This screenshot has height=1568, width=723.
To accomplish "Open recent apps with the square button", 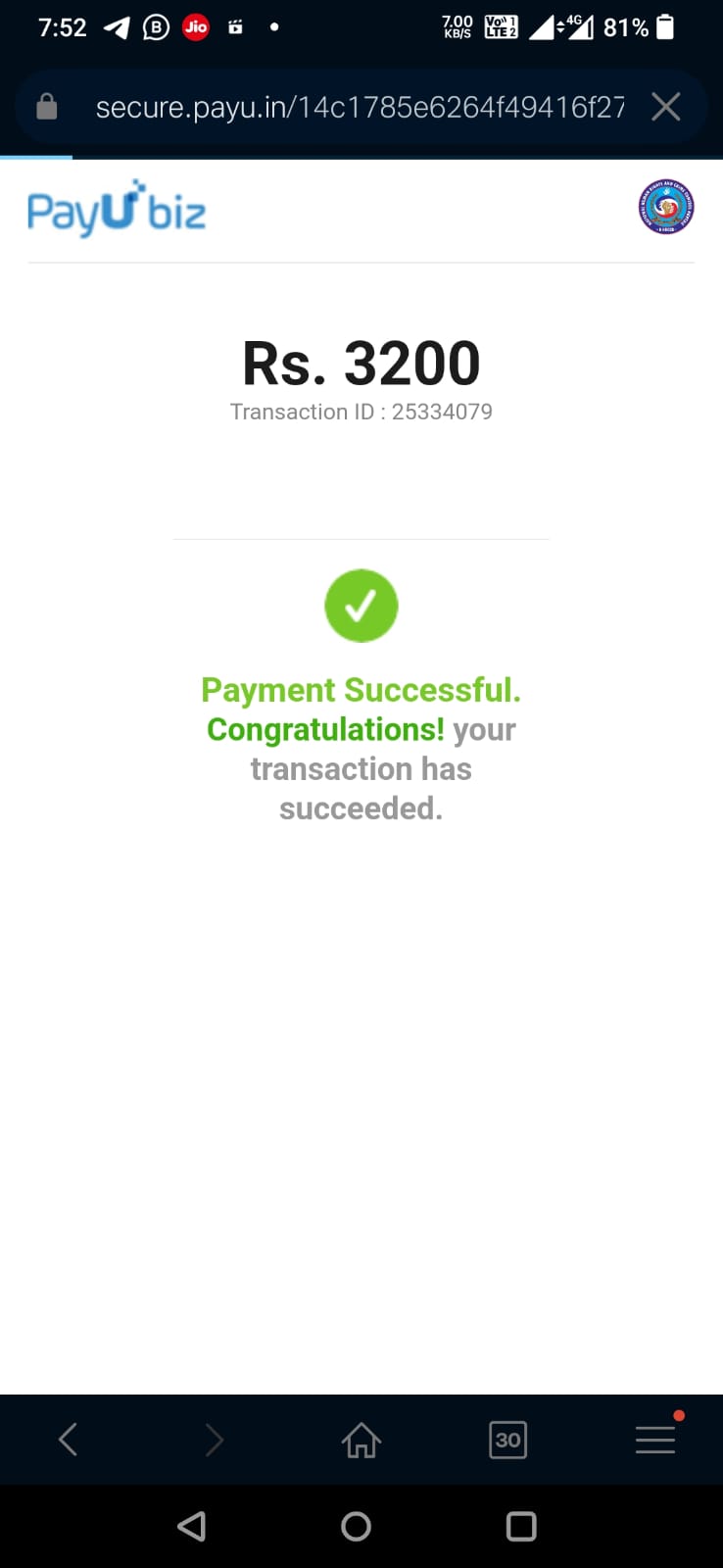I will click(521, 1526).
